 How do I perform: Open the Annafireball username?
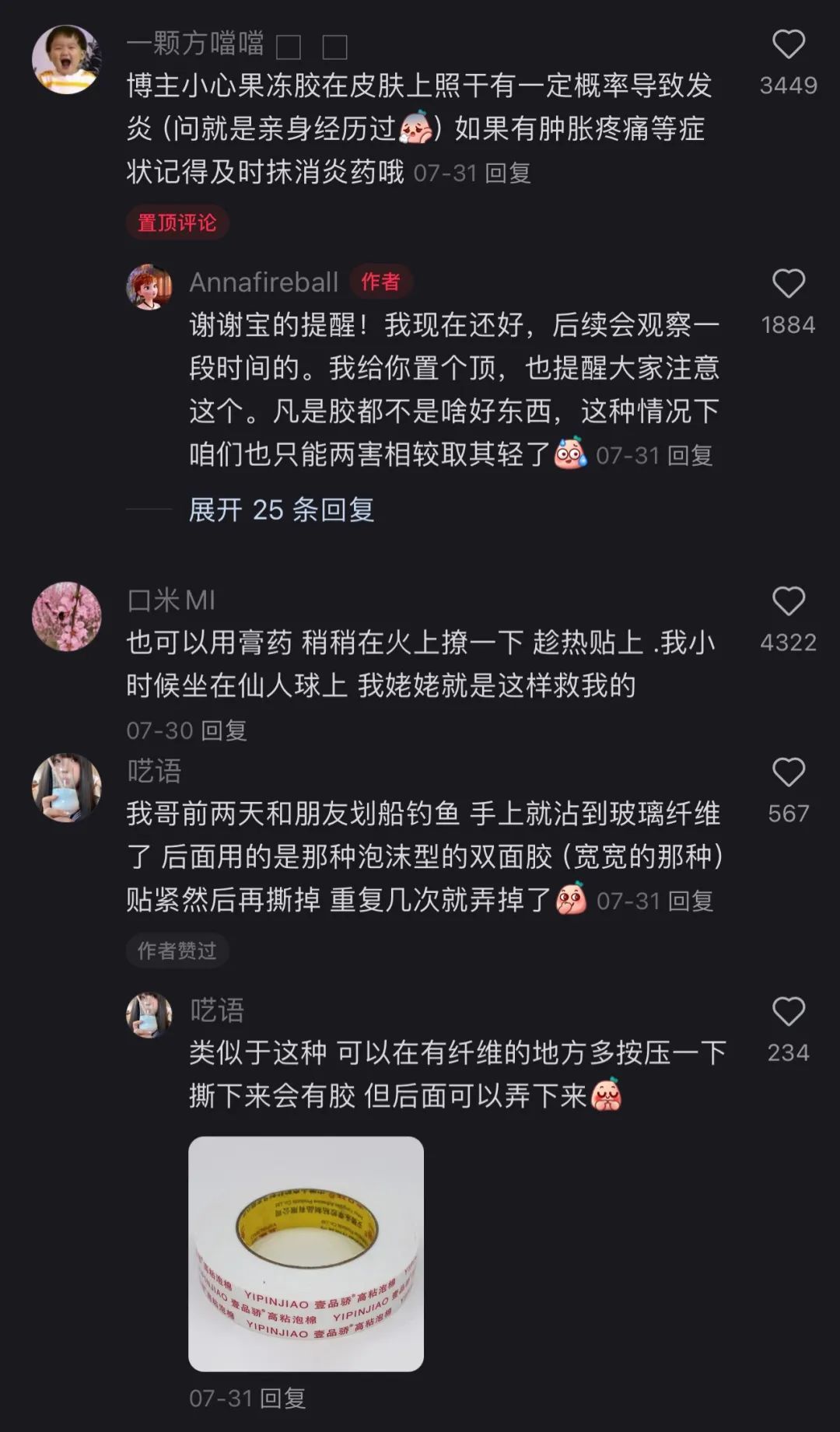point(264,282)
